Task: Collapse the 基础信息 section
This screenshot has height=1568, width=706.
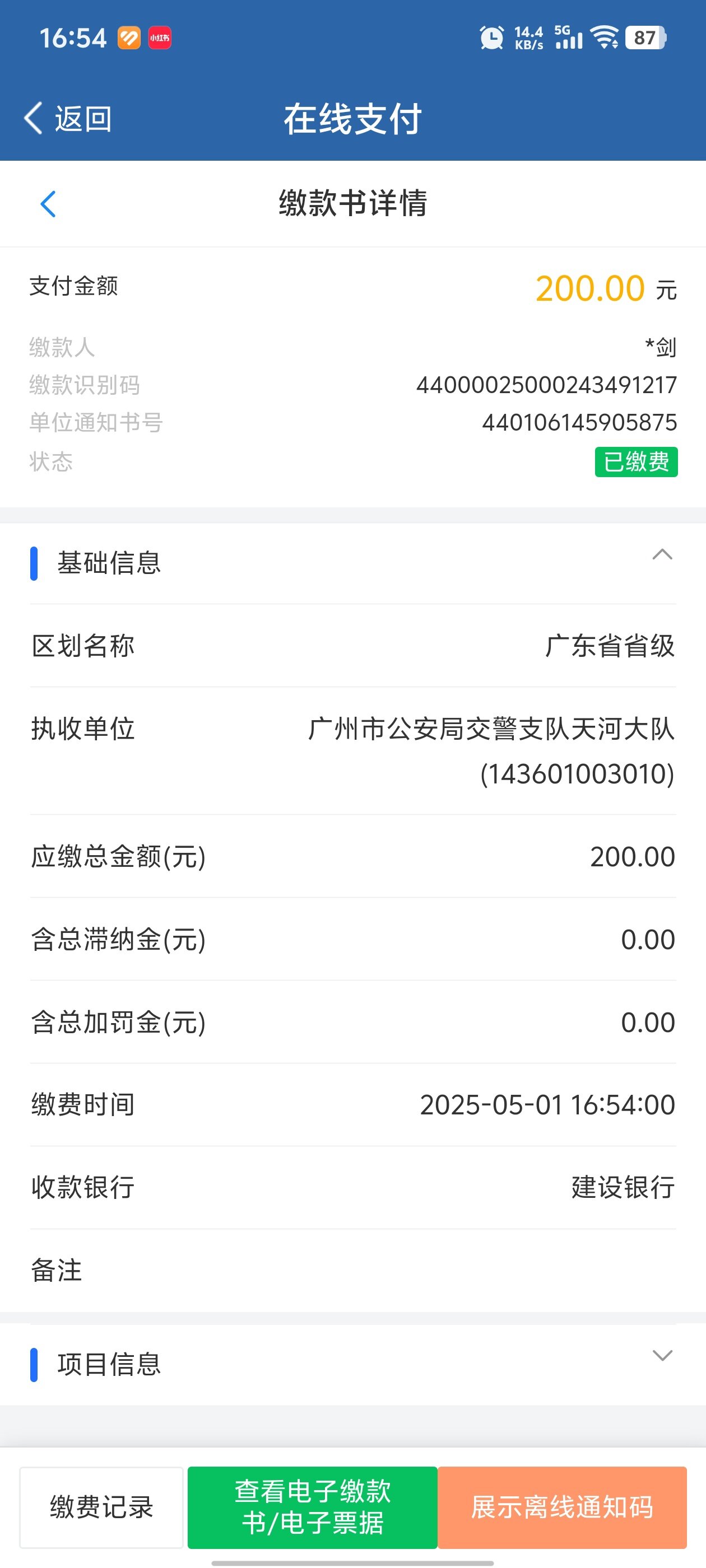Action: pos(662,555)
